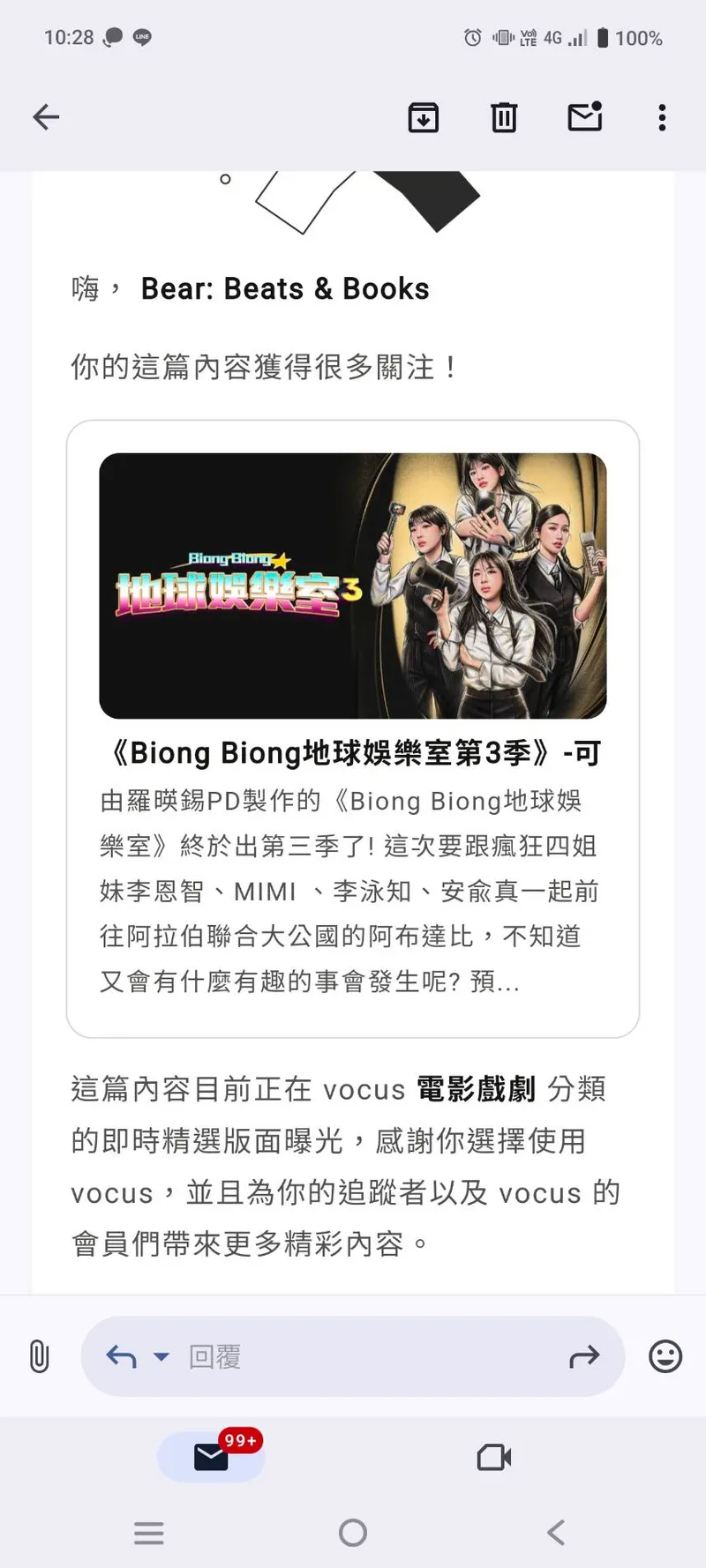Viewport: 706px width, 1568px height.
Task: Open recent apps from navigation bar
Action: [x=149, y=1533]
